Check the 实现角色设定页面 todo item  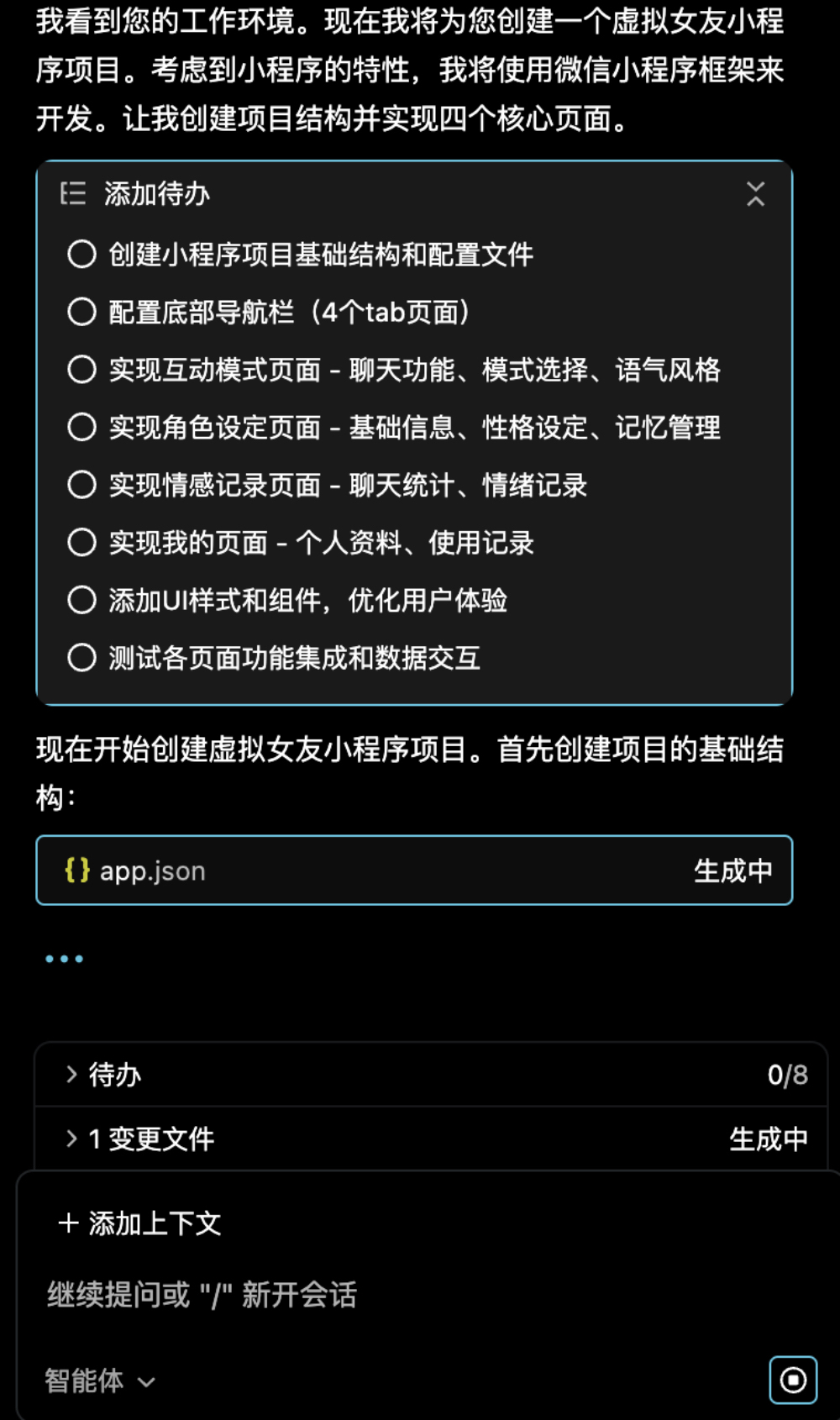(x=81, y=428)
